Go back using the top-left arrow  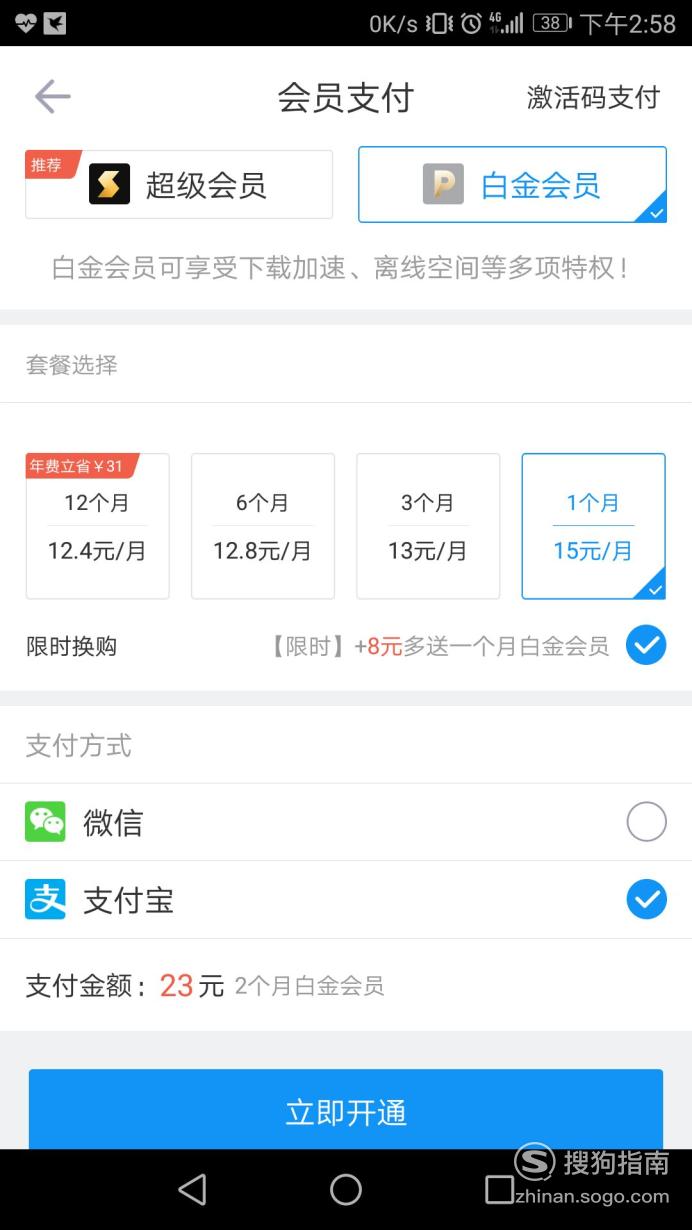52,97
